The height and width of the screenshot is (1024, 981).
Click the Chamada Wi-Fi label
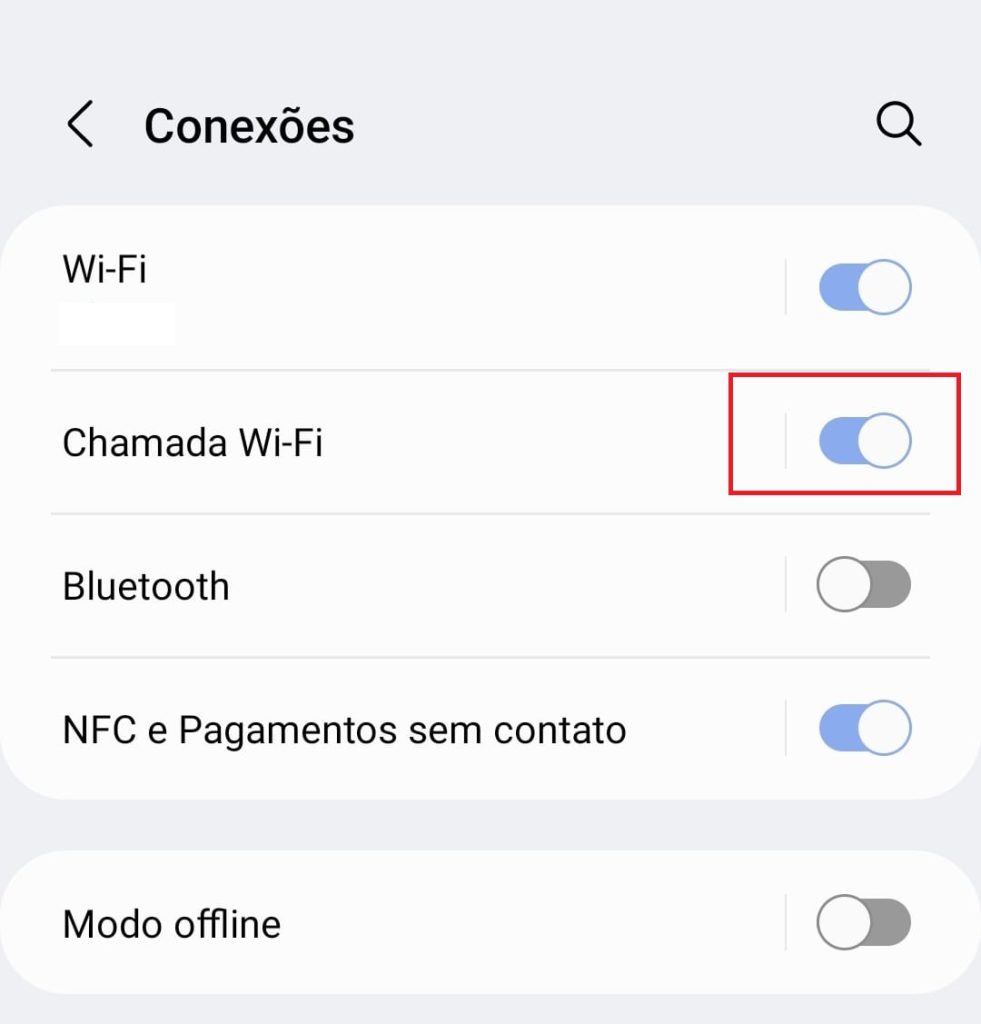(x=194, y=441)
